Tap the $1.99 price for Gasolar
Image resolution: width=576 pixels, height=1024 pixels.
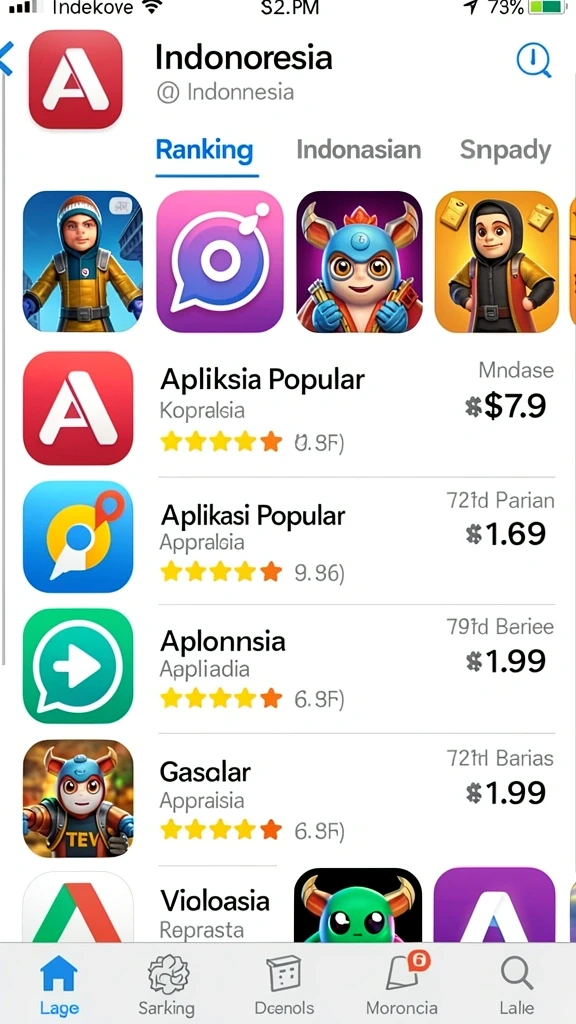505,793
